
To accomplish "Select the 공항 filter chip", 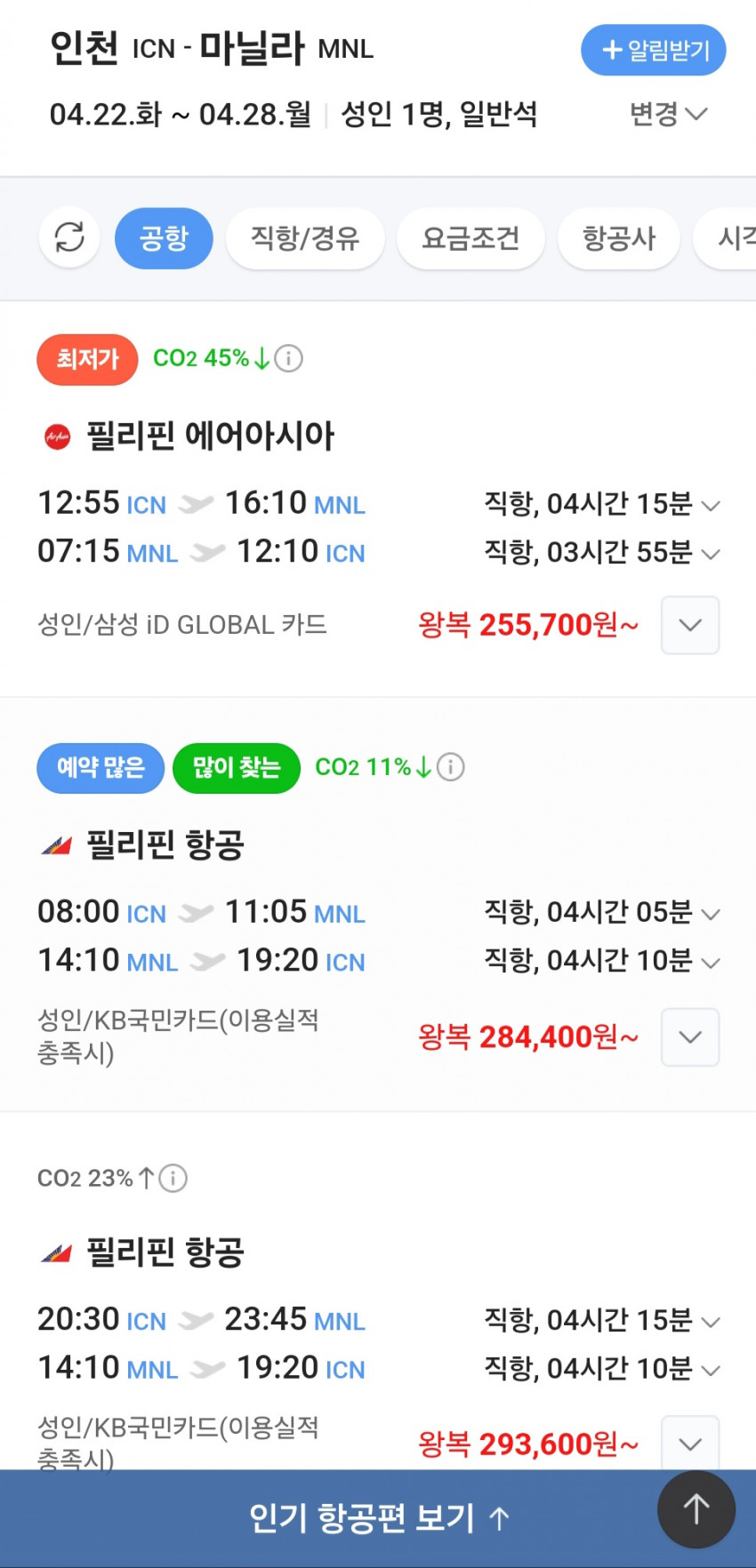I will point(164,237).
